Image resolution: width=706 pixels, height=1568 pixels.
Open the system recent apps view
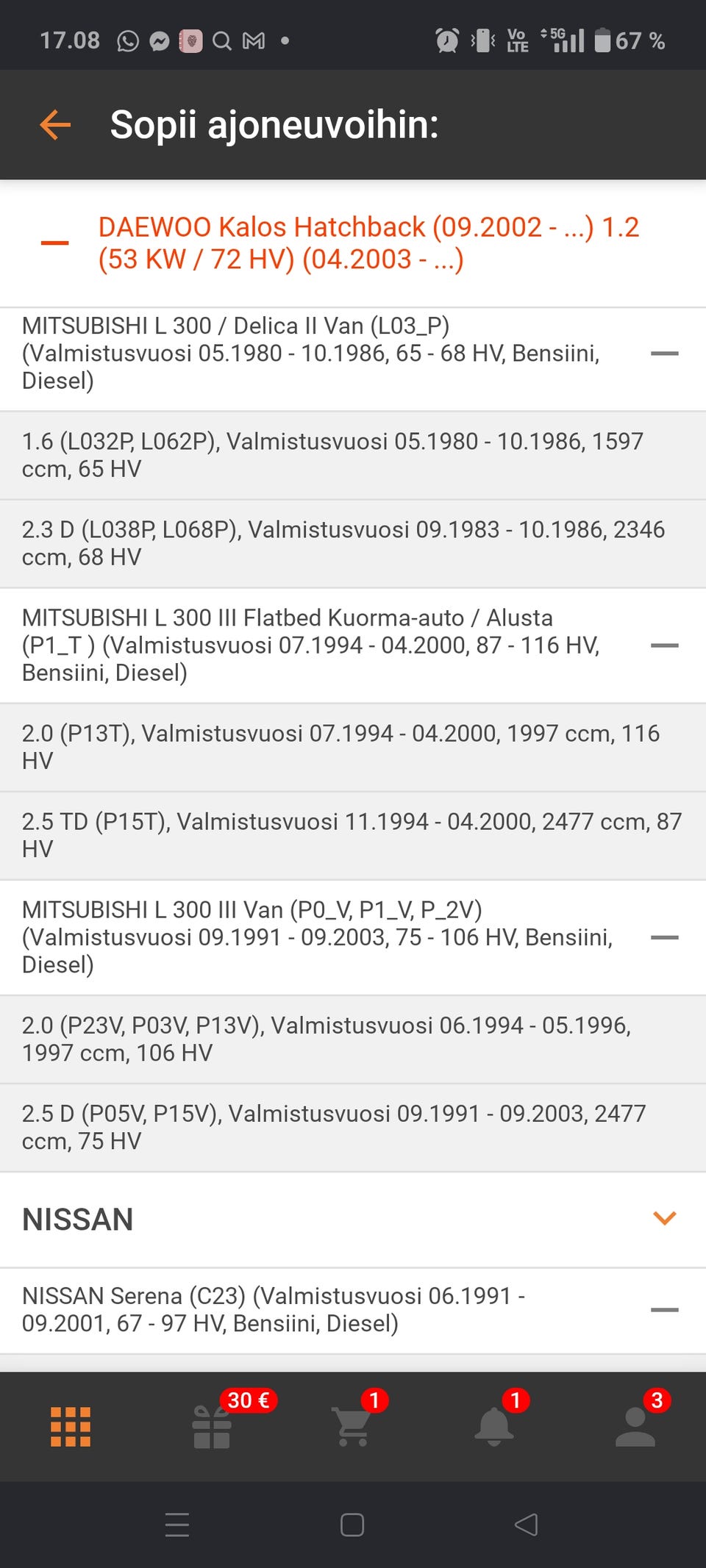point(177,1525)
